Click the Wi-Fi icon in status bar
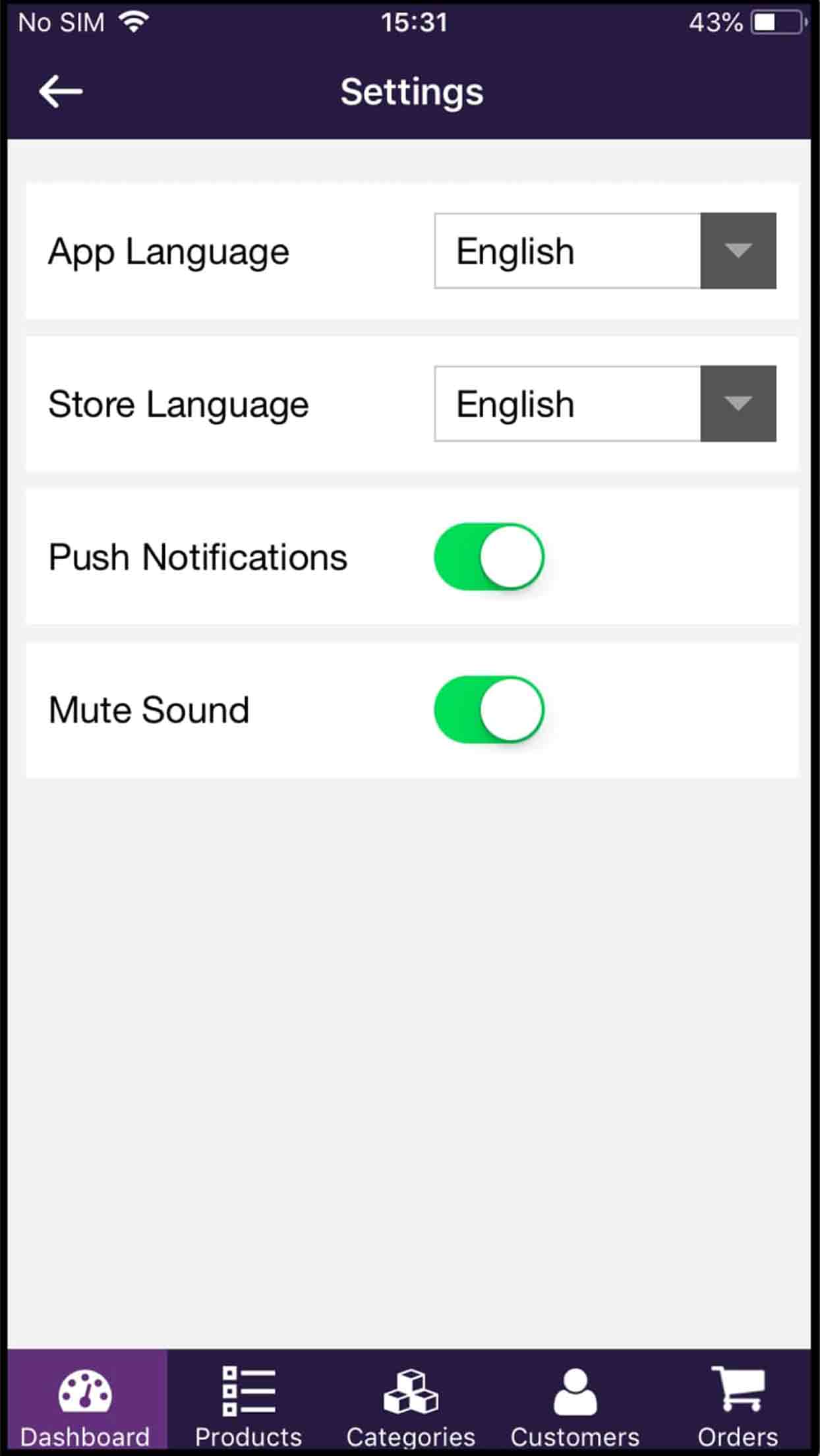The width and height of the screenshot is (820, 1456). [134, 20]
